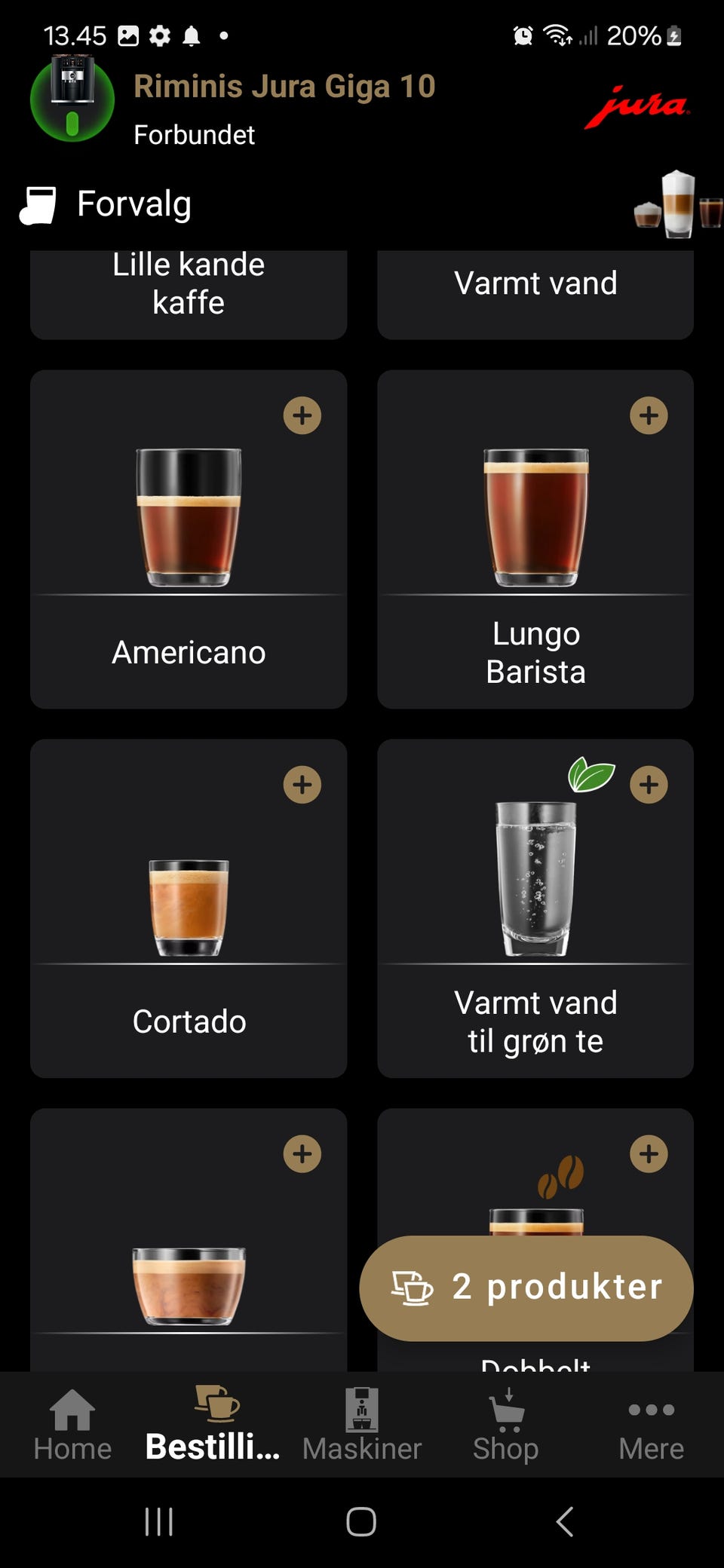Open the connected Jura Giga 10 machine
Image resolution: width=724 pixels, height=1568 pixels.
[x=72, y=100]
